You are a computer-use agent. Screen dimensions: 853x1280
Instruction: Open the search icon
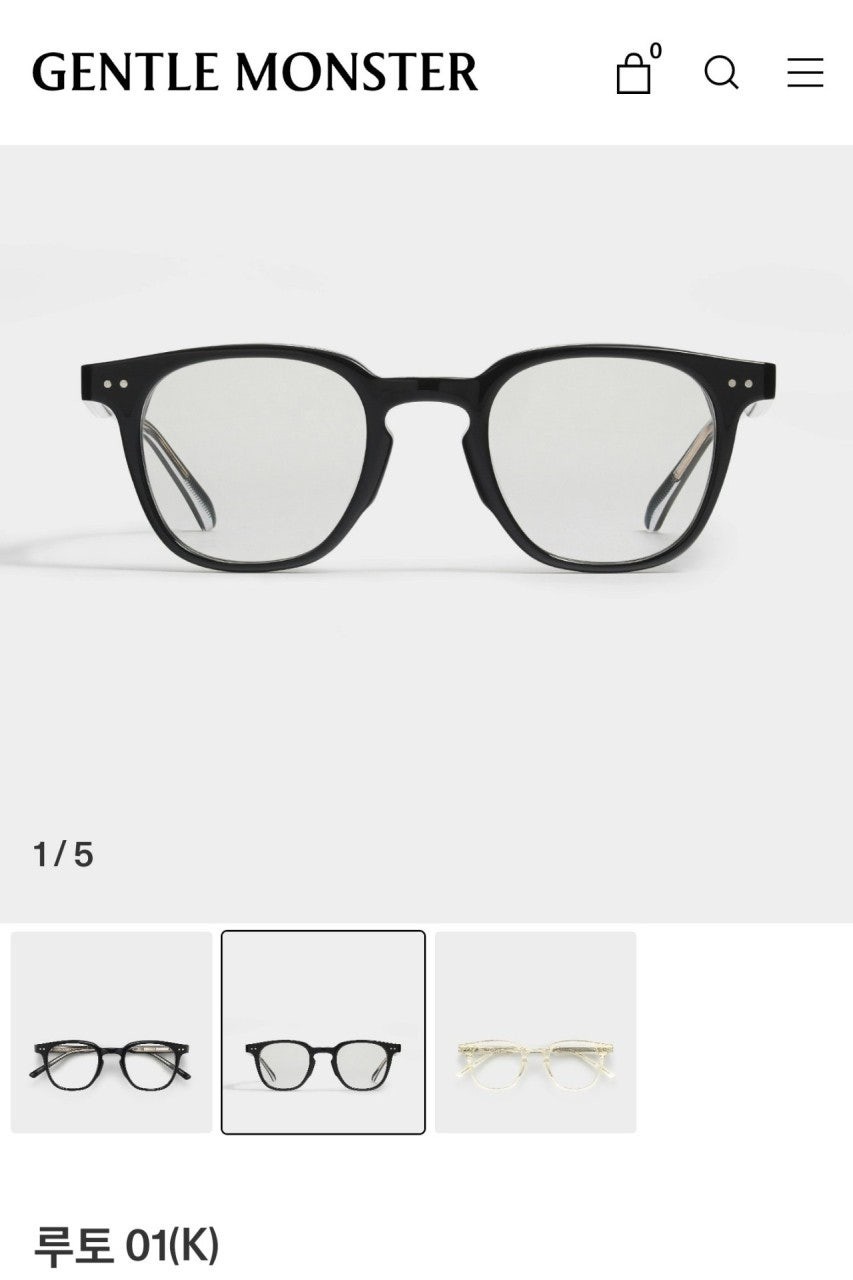[x=721, y=72]
